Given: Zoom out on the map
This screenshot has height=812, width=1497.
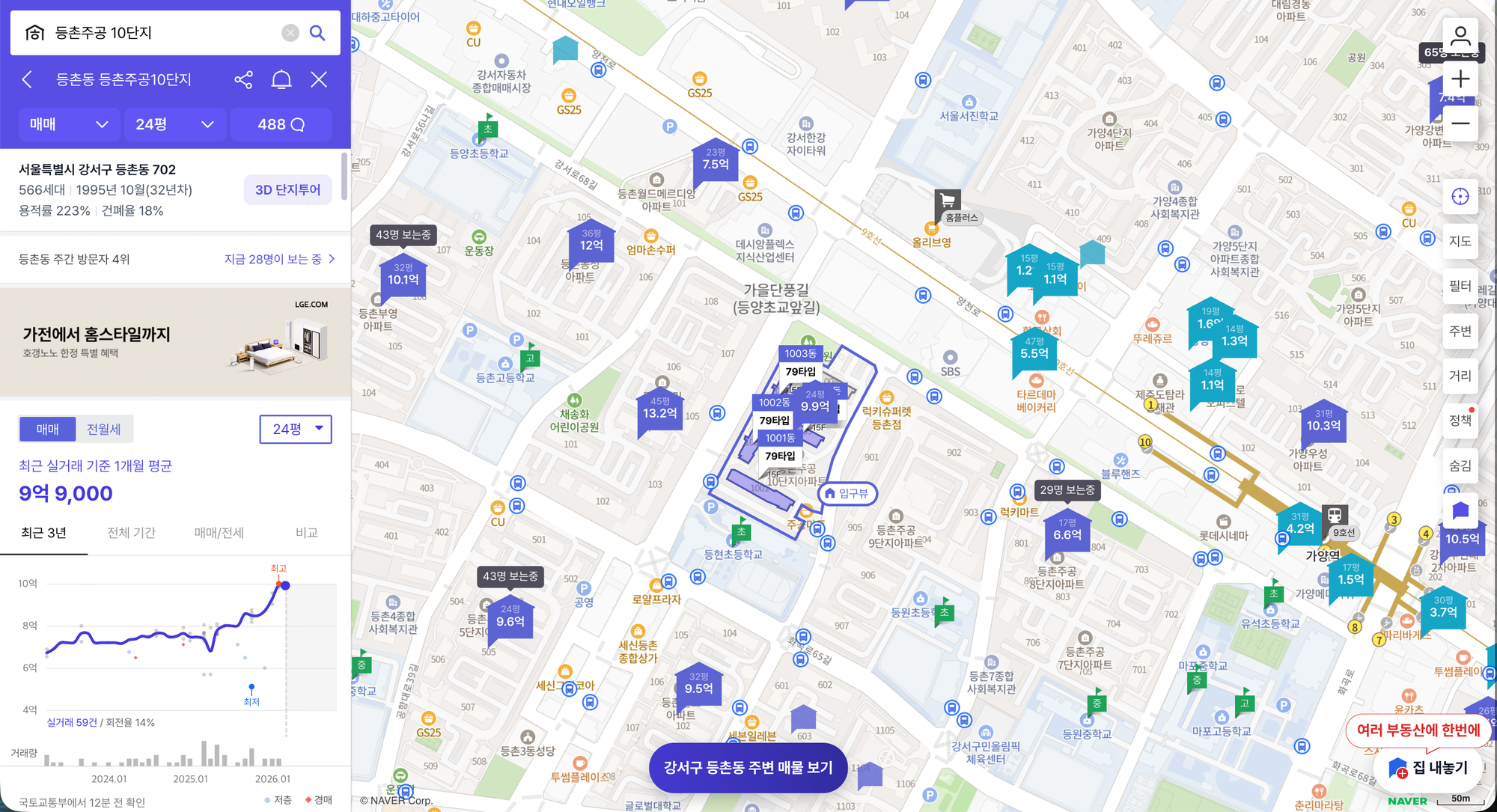Looking at the screenshot, I should [x=1460, y=123].
